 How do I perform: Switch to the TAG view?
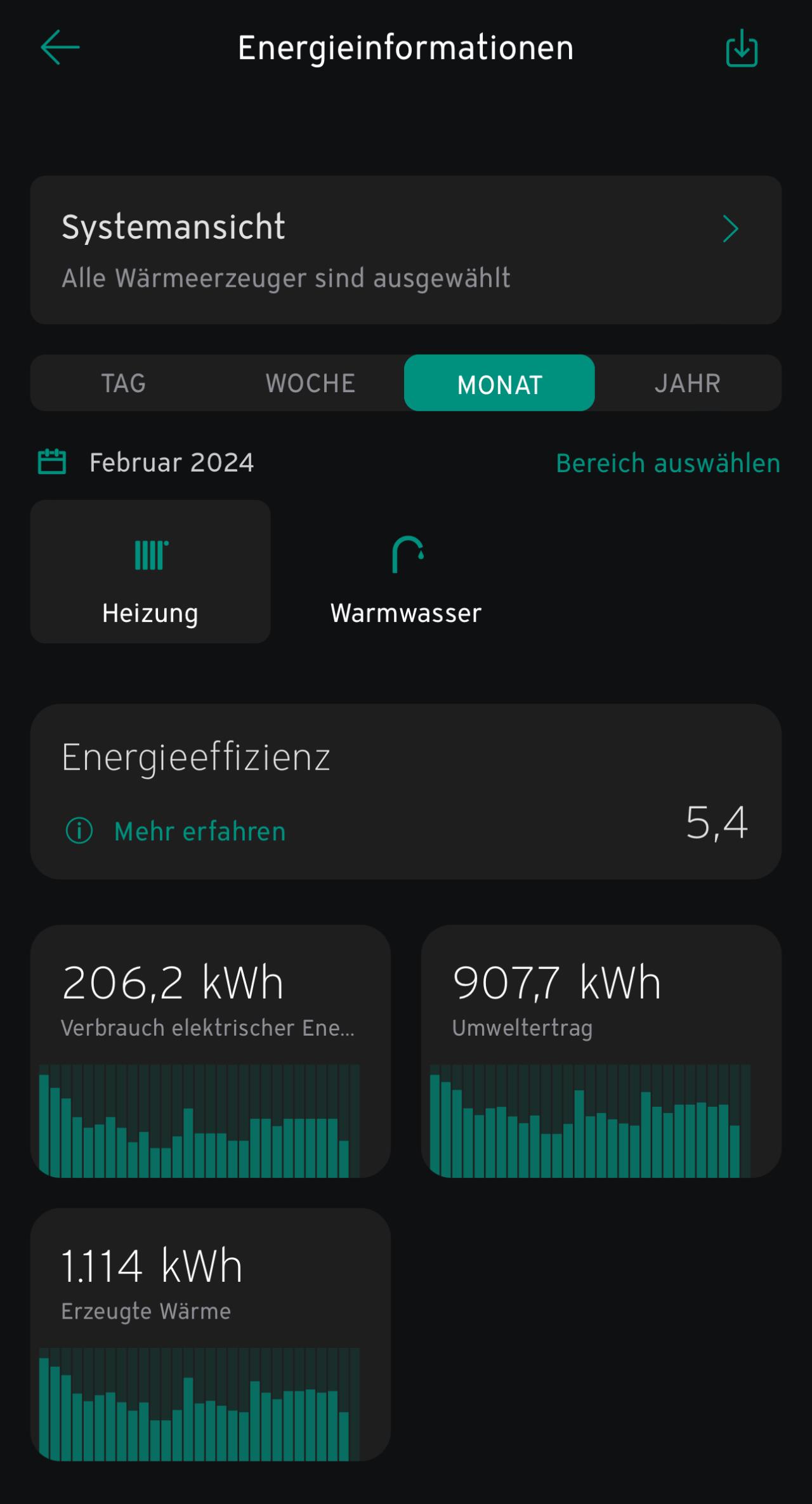tap(124, 383)
